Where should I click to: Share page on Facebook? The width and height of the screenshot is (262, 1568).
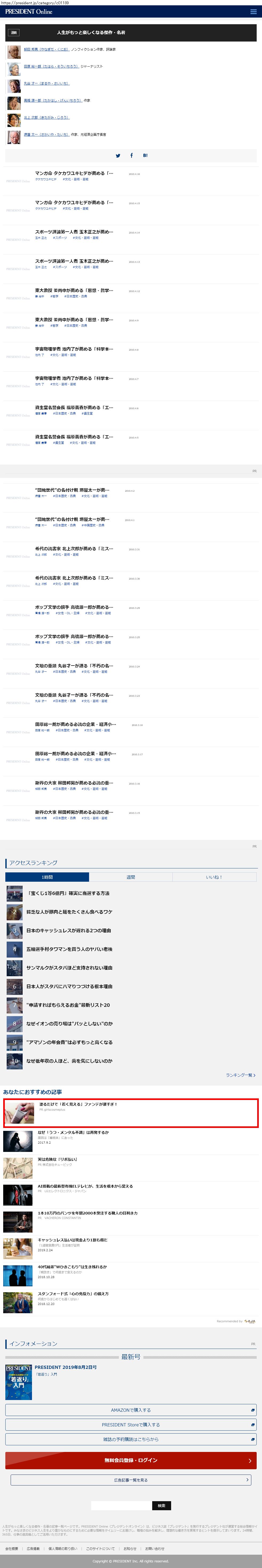[132, 155]
